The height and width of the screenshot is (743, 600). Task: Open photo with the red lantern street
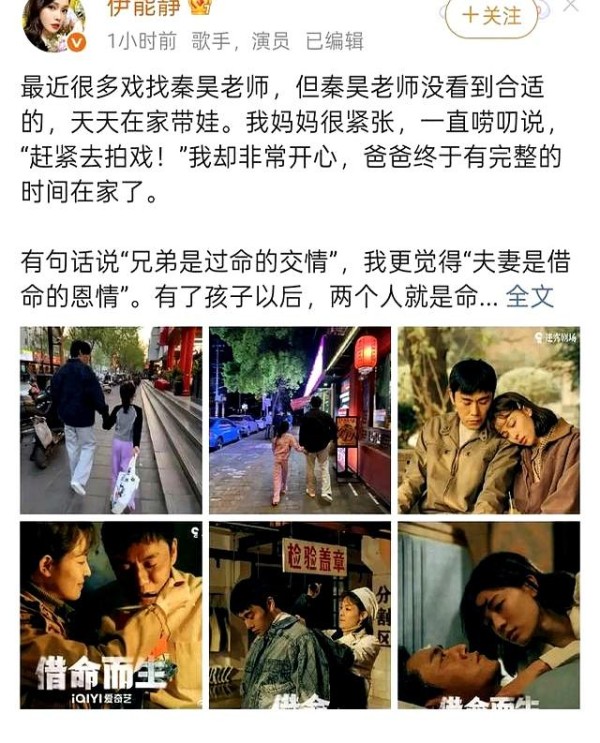click(x=300, y=420)
